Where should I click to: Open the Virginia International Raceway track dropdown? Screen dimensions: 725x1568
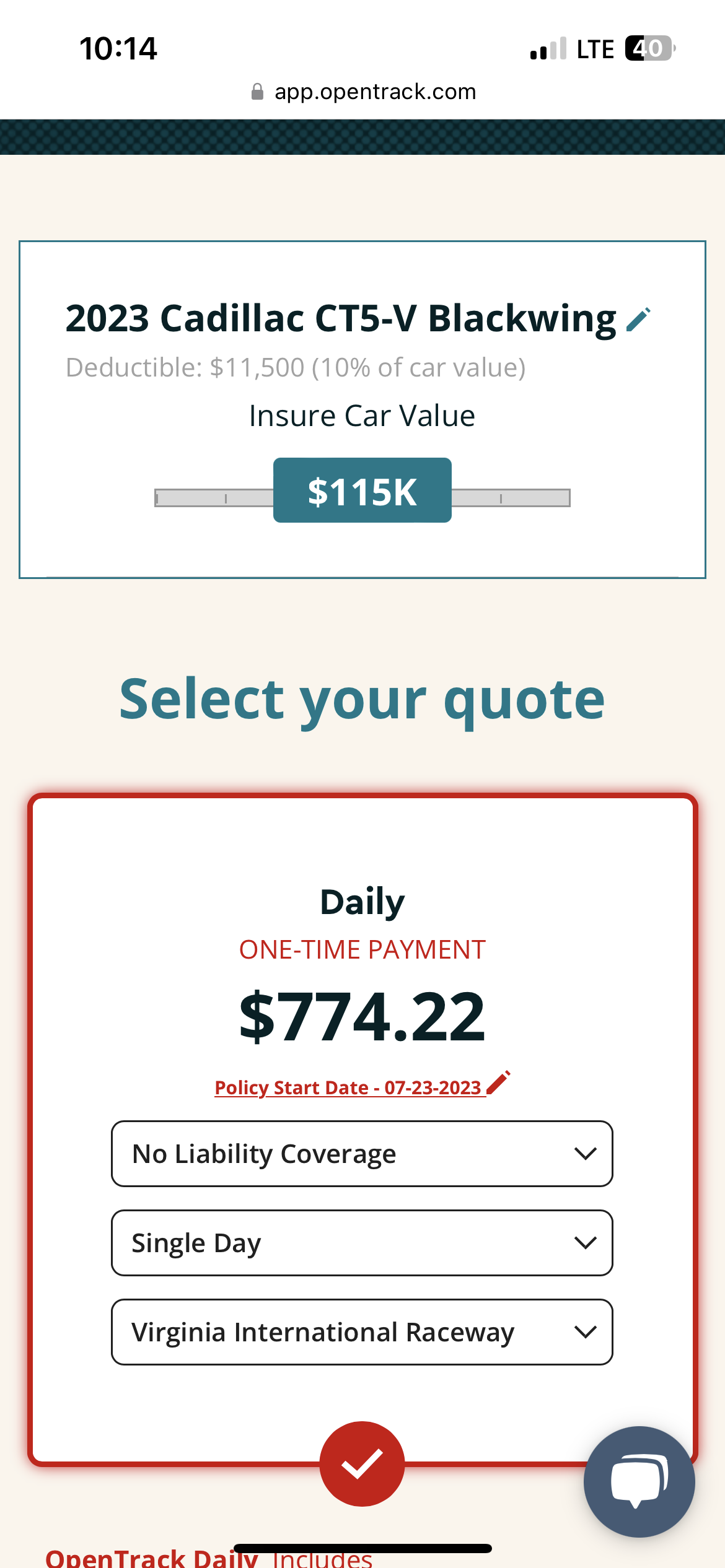pos(362,1332)
